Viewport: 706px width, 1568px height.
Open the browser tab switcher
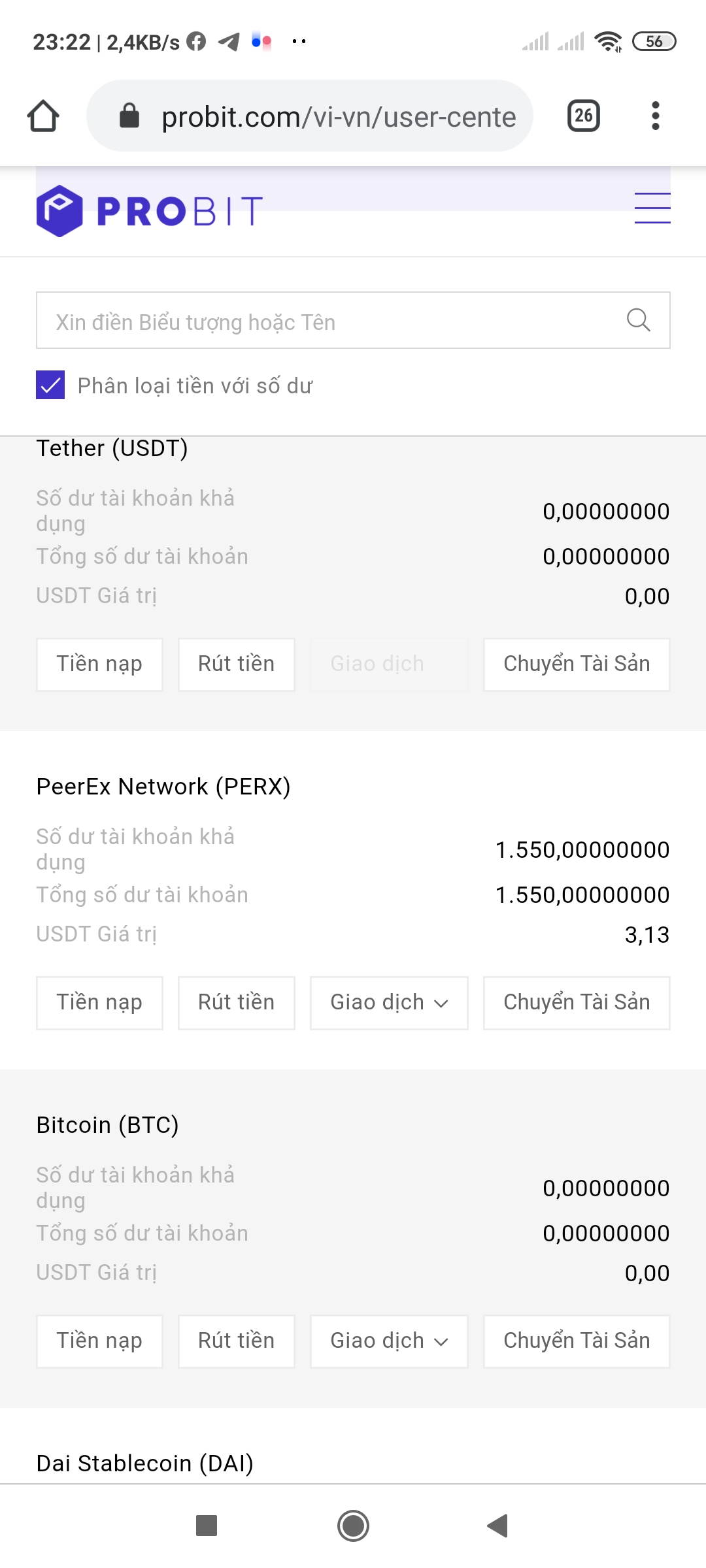[x=583, y=116]
